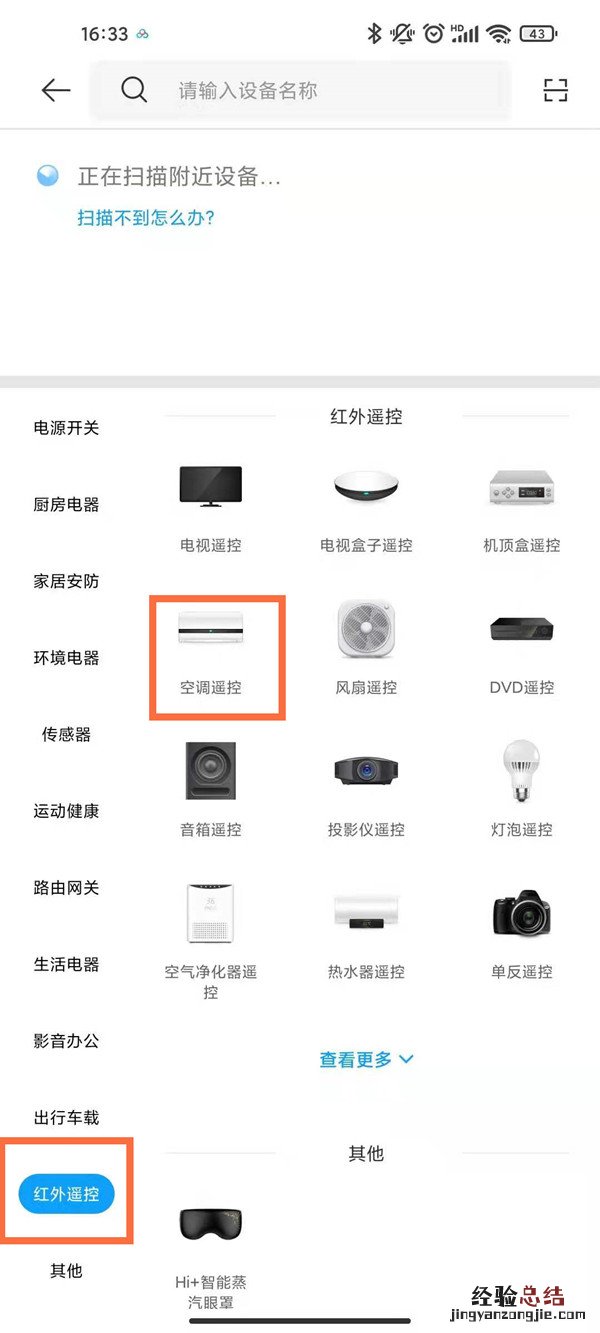This screenshot has height=1333, width=600.
Task: Switch to the 传感器 category
Action: pos(66,734)
